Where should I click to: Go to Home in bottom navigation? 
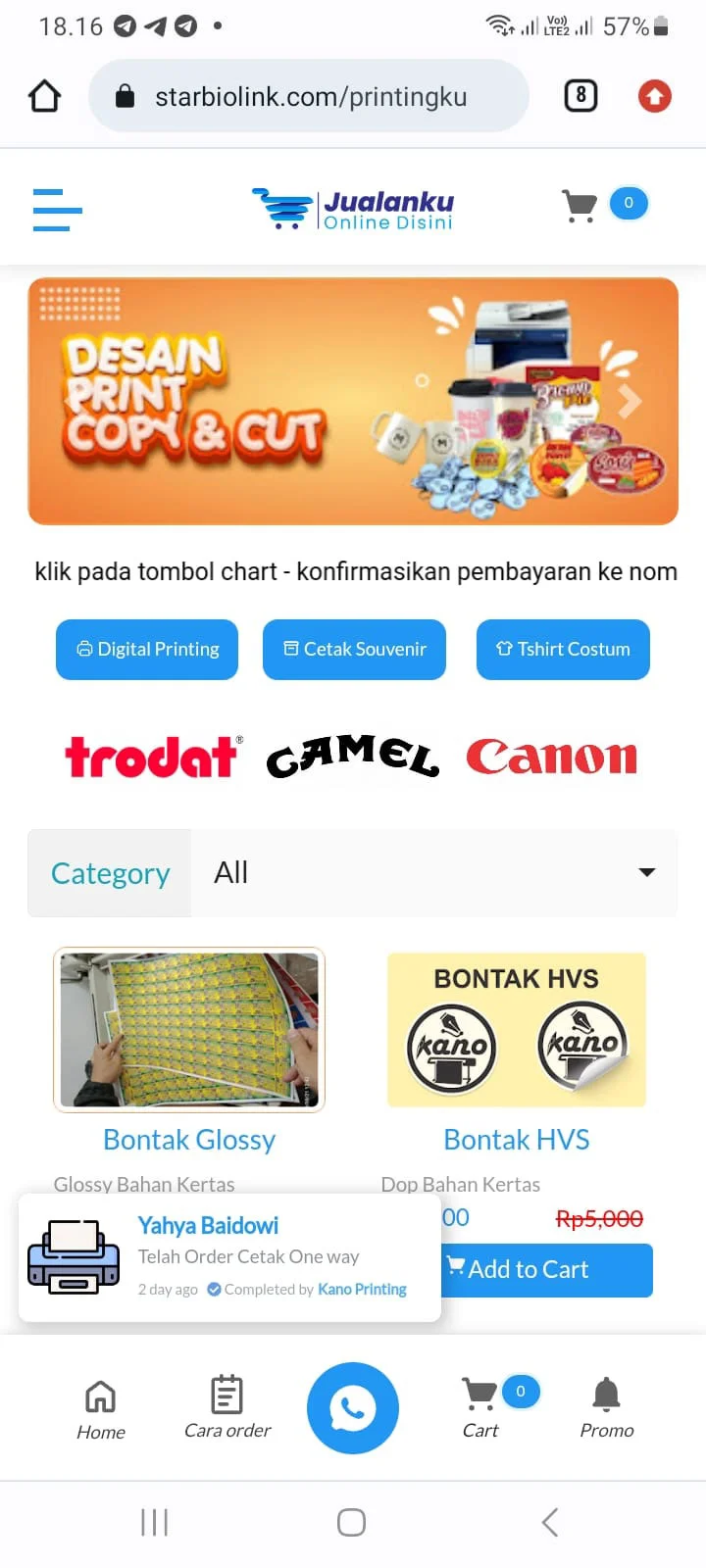coord(101,1409)
